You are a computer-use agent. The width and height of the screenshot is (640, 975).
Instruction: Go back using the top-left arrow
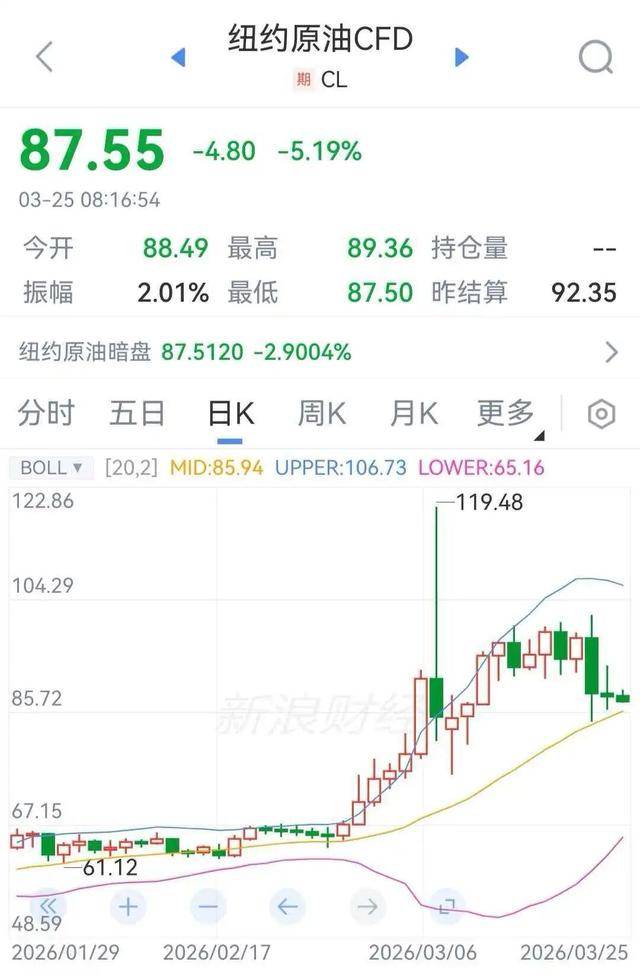tap(44, 57)
